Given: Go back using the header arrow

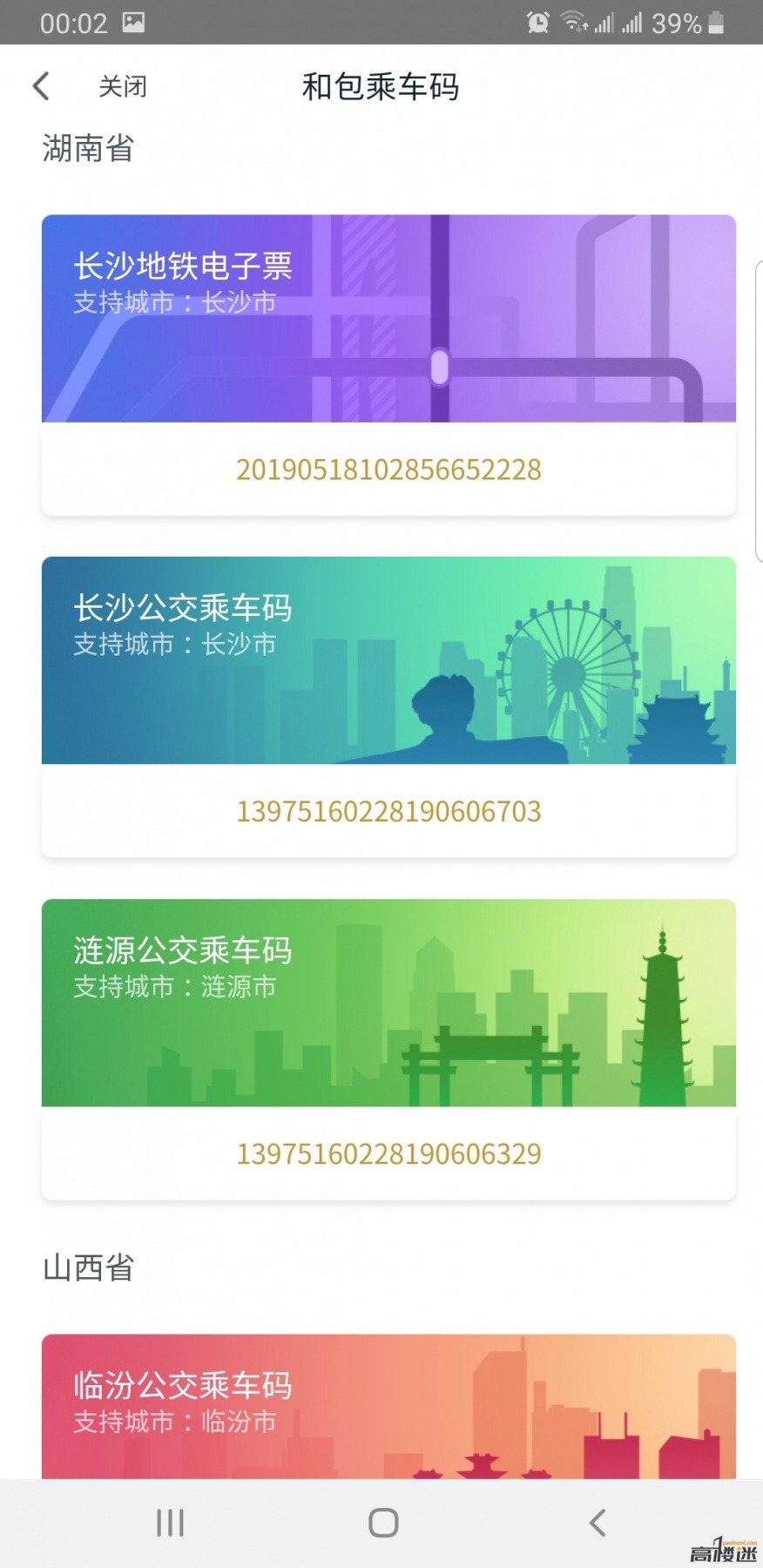Looking at the screenshot, I should click(41, 86).
